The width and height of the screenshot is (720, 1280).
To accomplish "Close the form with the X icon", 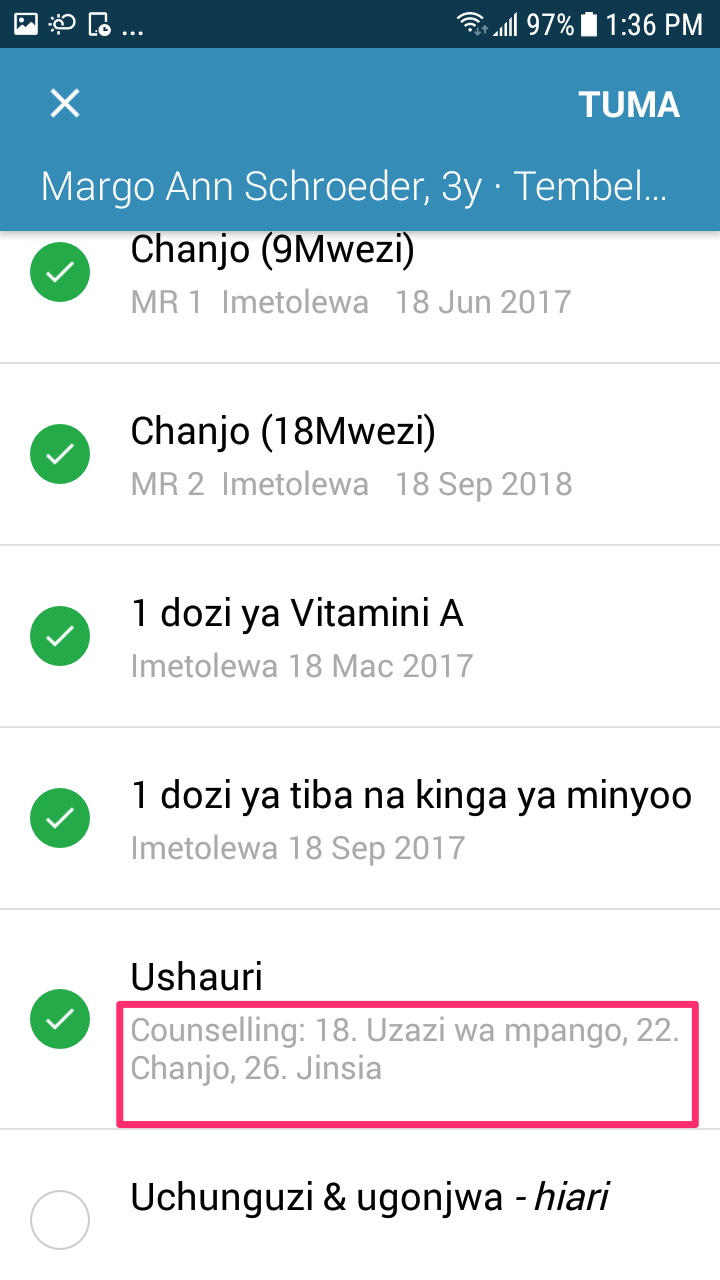I will (65, 104).
